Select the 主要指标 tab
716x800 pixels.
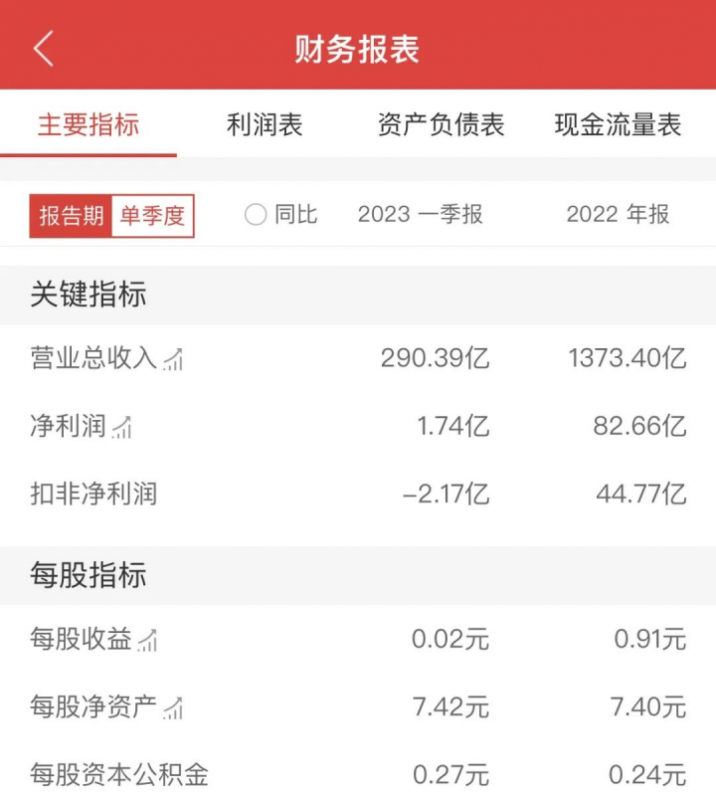pos(88,125)
